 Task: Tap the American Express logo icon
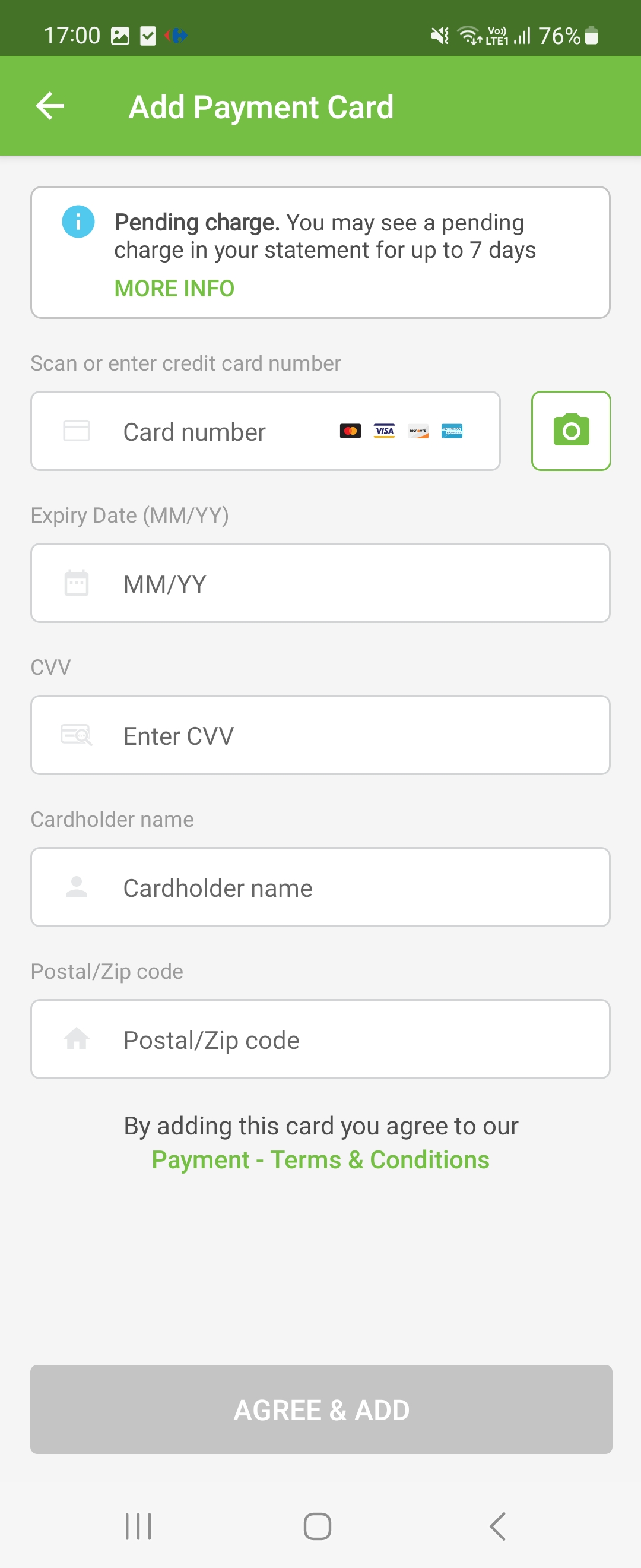pos(452,432)
